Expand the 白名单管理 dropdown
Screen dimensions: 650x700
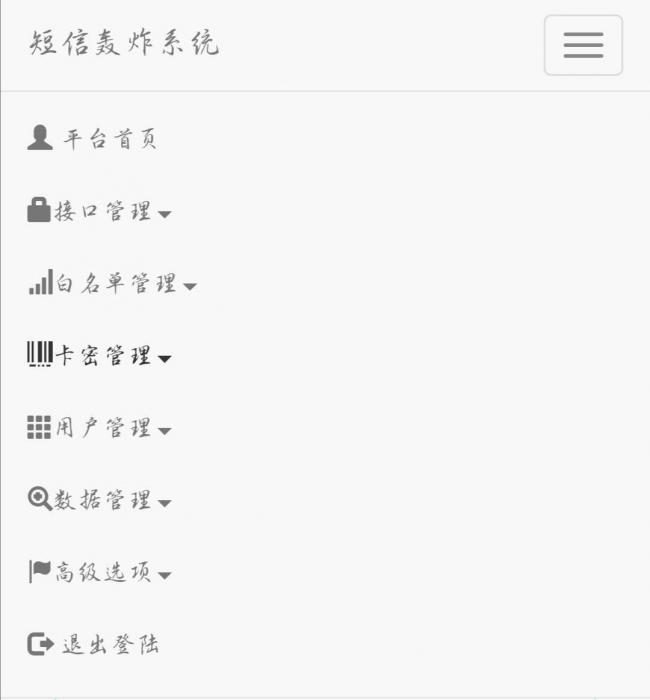(113, 284)
